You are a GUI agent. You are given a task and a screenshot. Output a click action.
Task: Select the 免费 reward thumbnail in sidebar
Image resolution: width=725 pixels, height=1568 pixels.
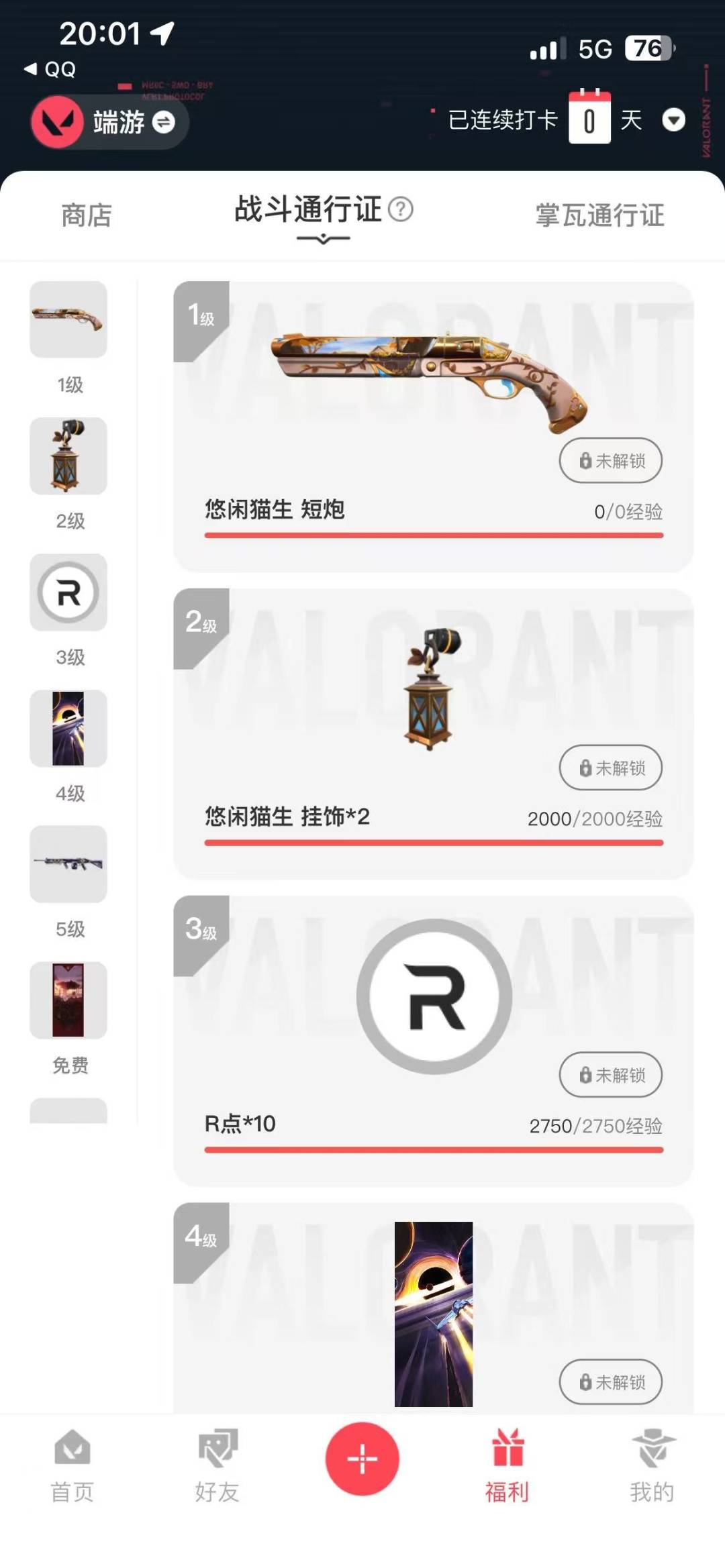[x=68, y=1000]
